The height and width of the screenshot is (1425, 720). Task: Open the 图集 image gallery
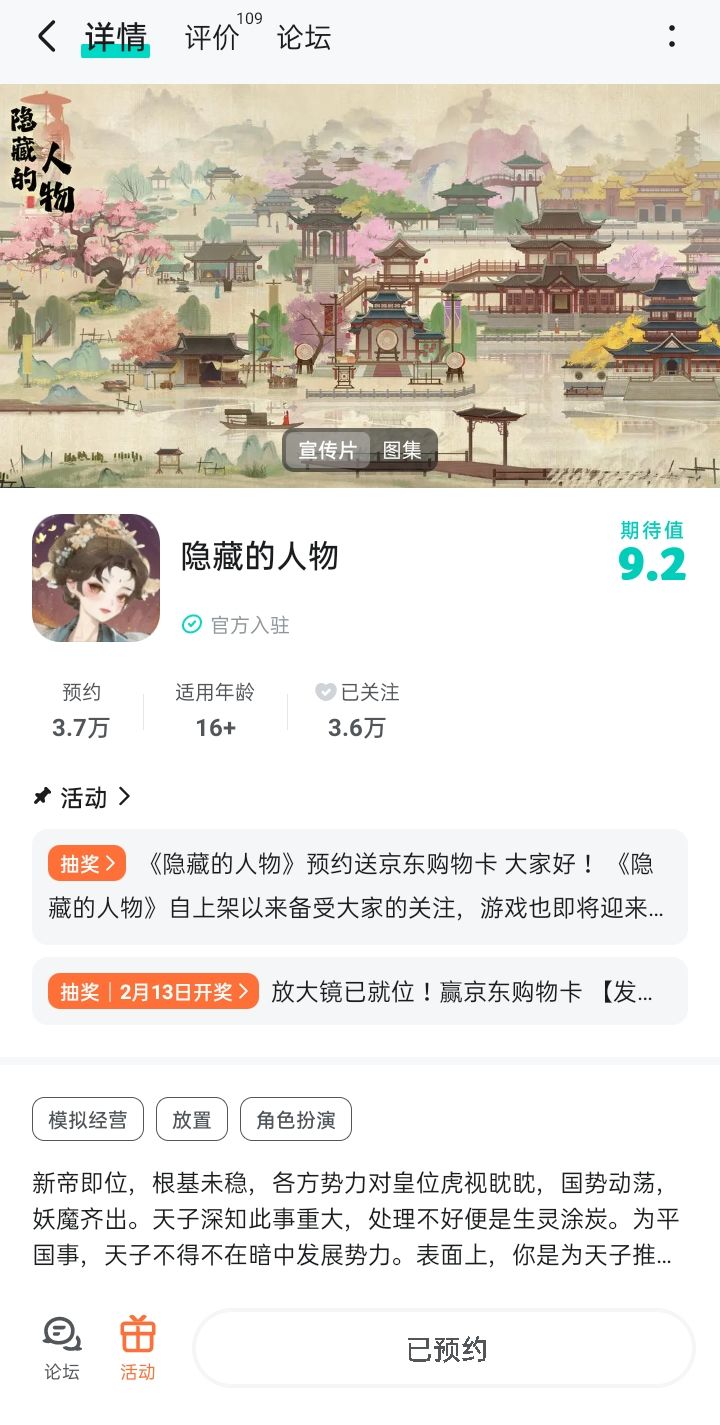click(x=404, y=450)
